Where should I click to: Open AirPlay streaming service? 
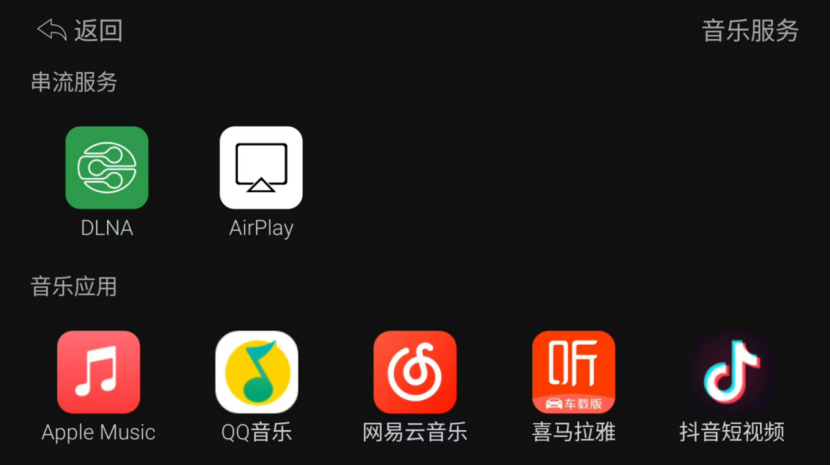click(x=261, y=167)
